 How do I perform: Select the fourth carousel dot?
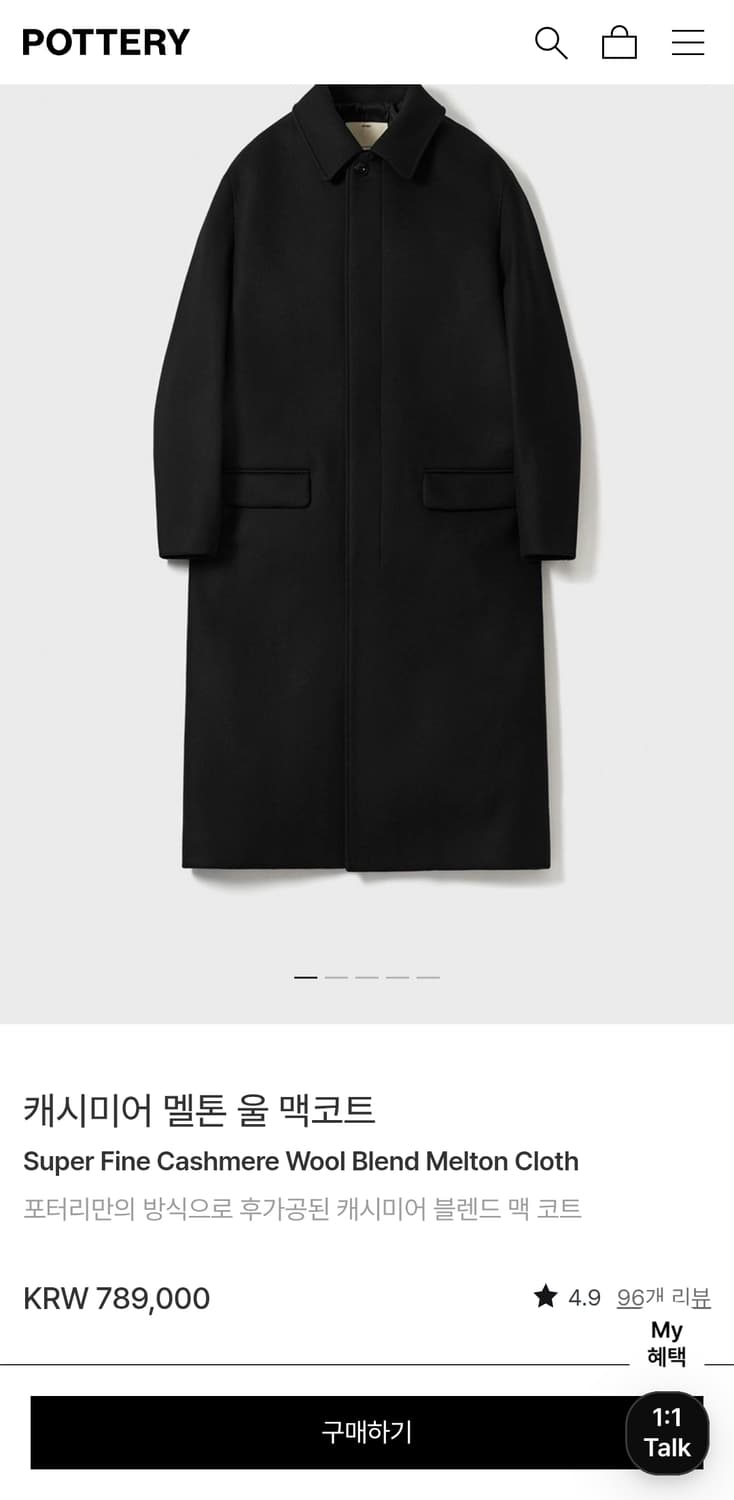click(397, 977)
